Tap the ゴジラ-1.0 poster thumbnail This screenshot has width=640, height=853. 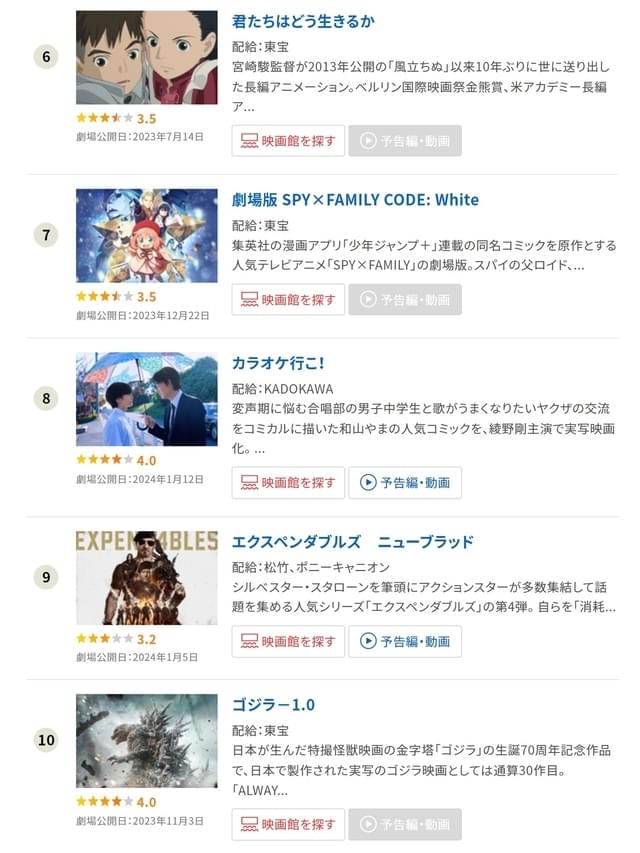click(x=146, y=741)
